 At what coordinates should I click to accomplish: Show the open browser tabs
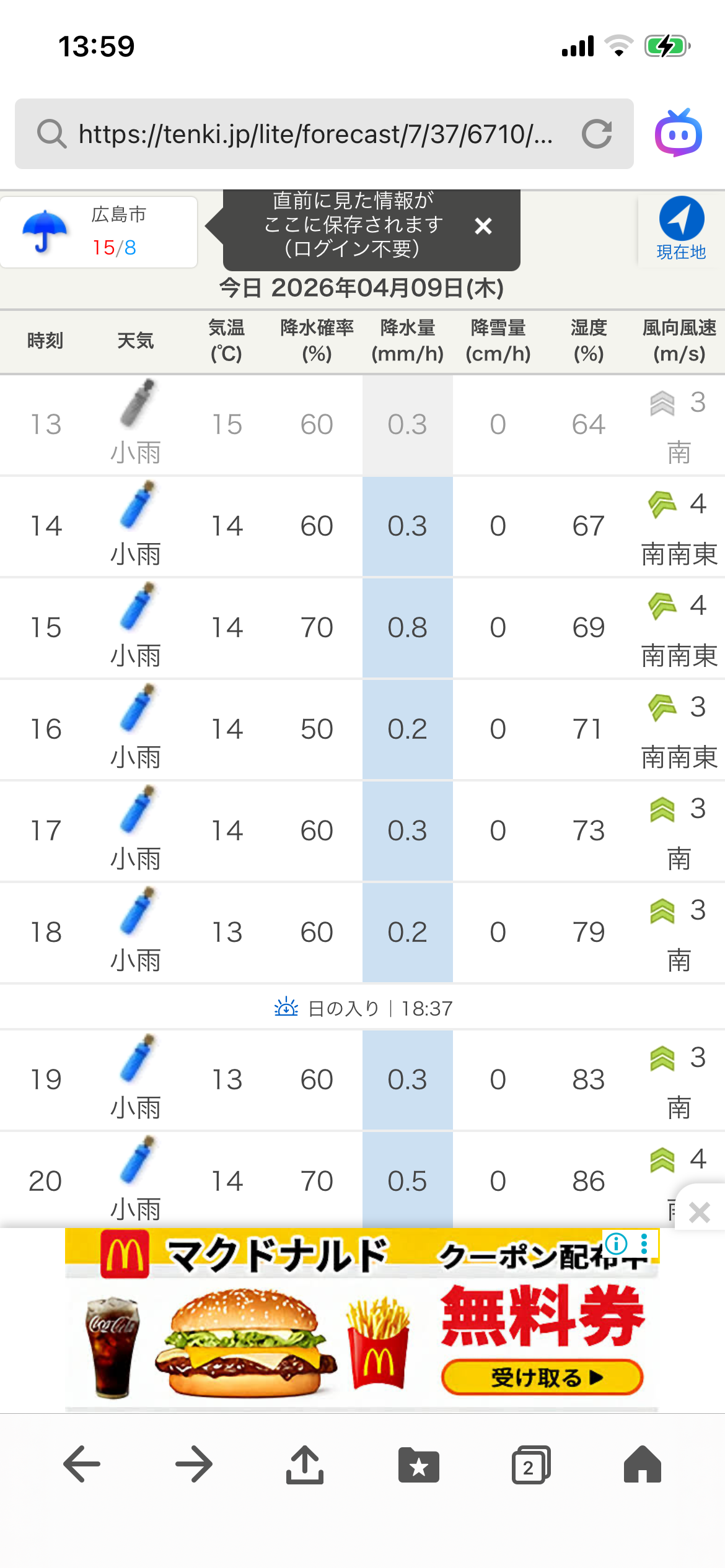(530, 1465)
